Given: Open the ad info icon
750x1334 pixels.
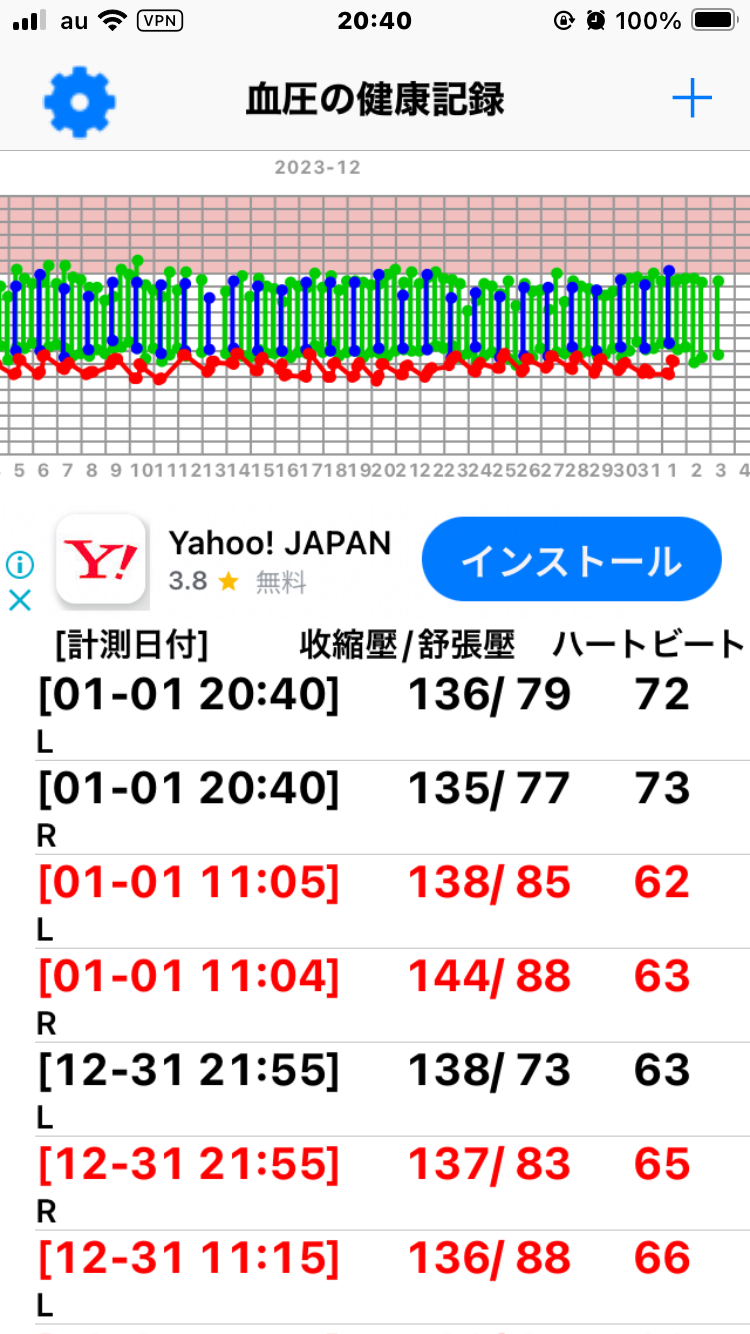Looking at the screenshot, I should (x=20, y=565).
